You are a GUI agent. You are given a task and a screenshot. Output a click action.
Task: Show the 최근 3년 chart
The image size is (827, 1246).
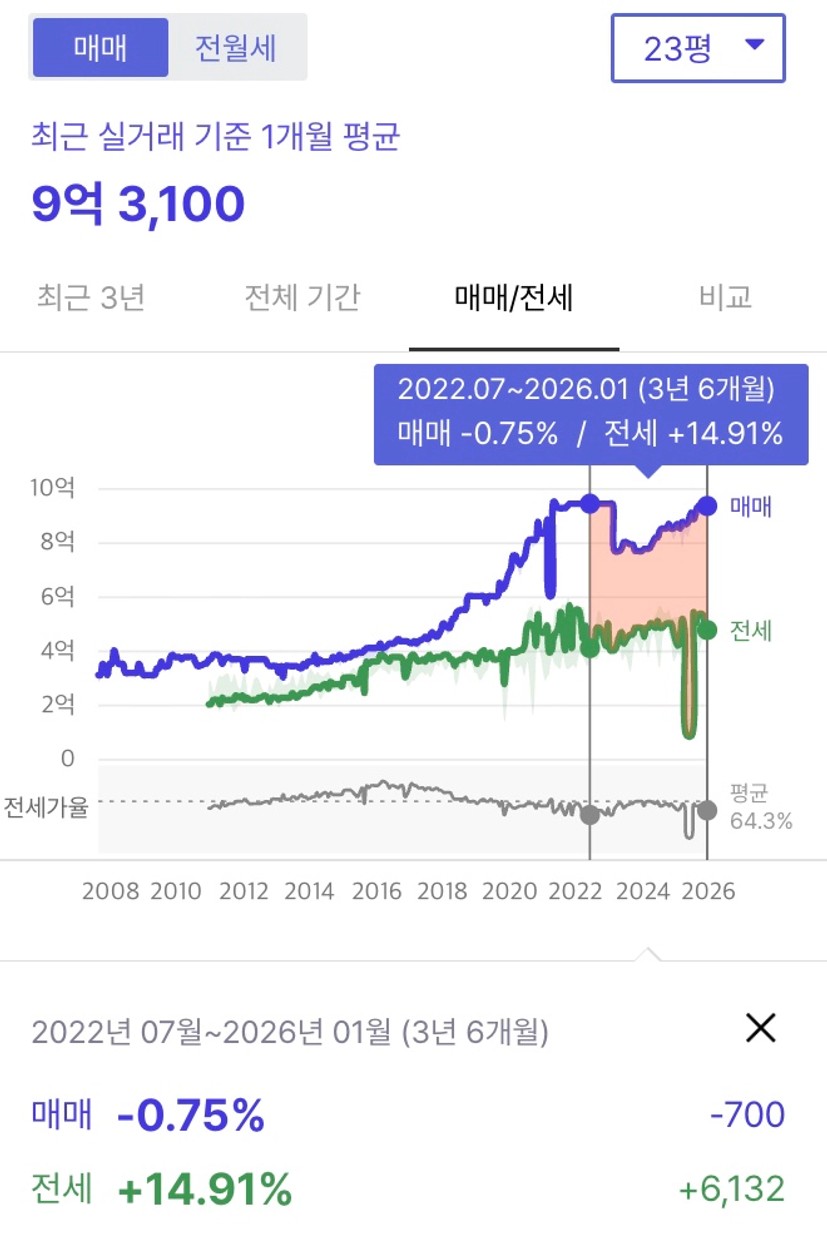(x=91, y=298)
